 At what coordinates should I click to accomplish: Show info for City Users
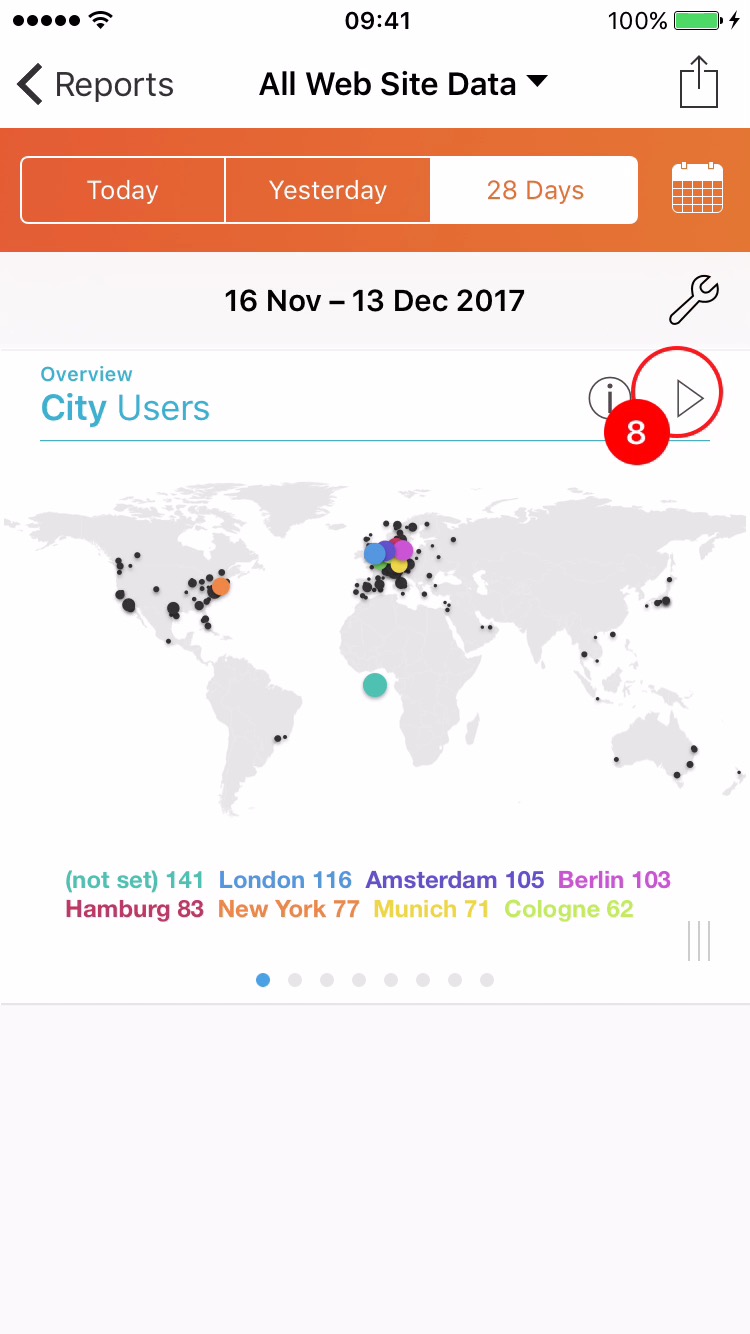[x=608, y=399]
